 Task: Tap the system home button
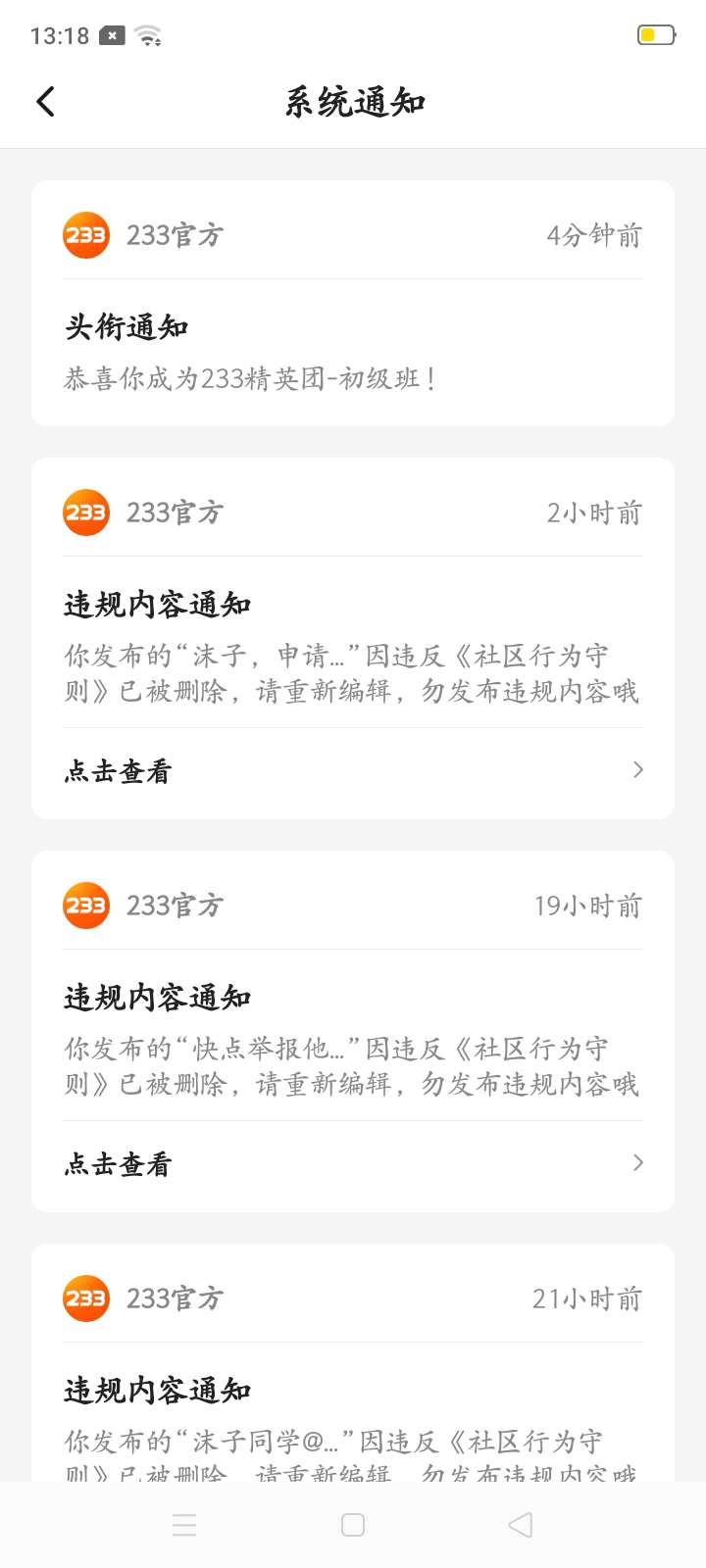click(353, 1525)
